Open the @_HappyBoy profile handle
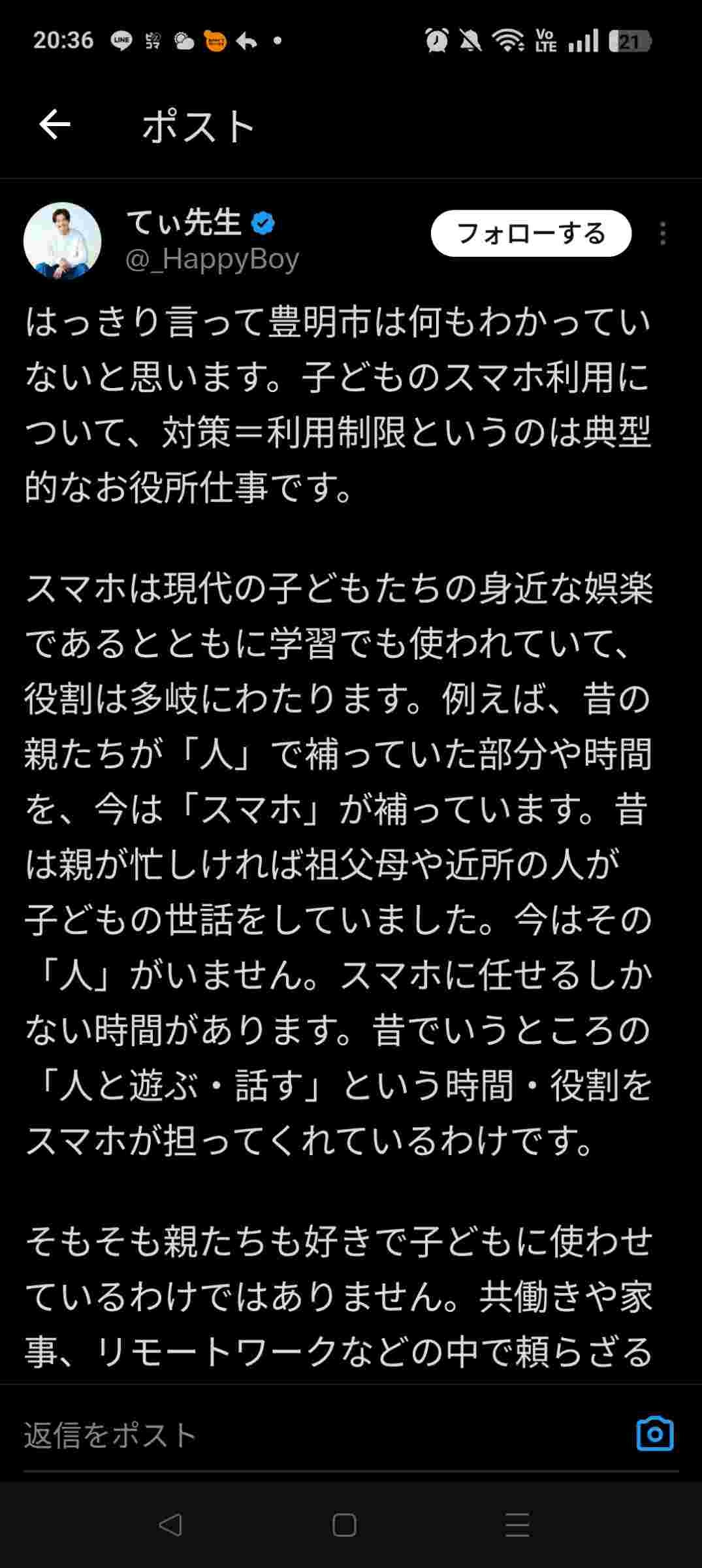702x1568 pixels. (212, 259)
